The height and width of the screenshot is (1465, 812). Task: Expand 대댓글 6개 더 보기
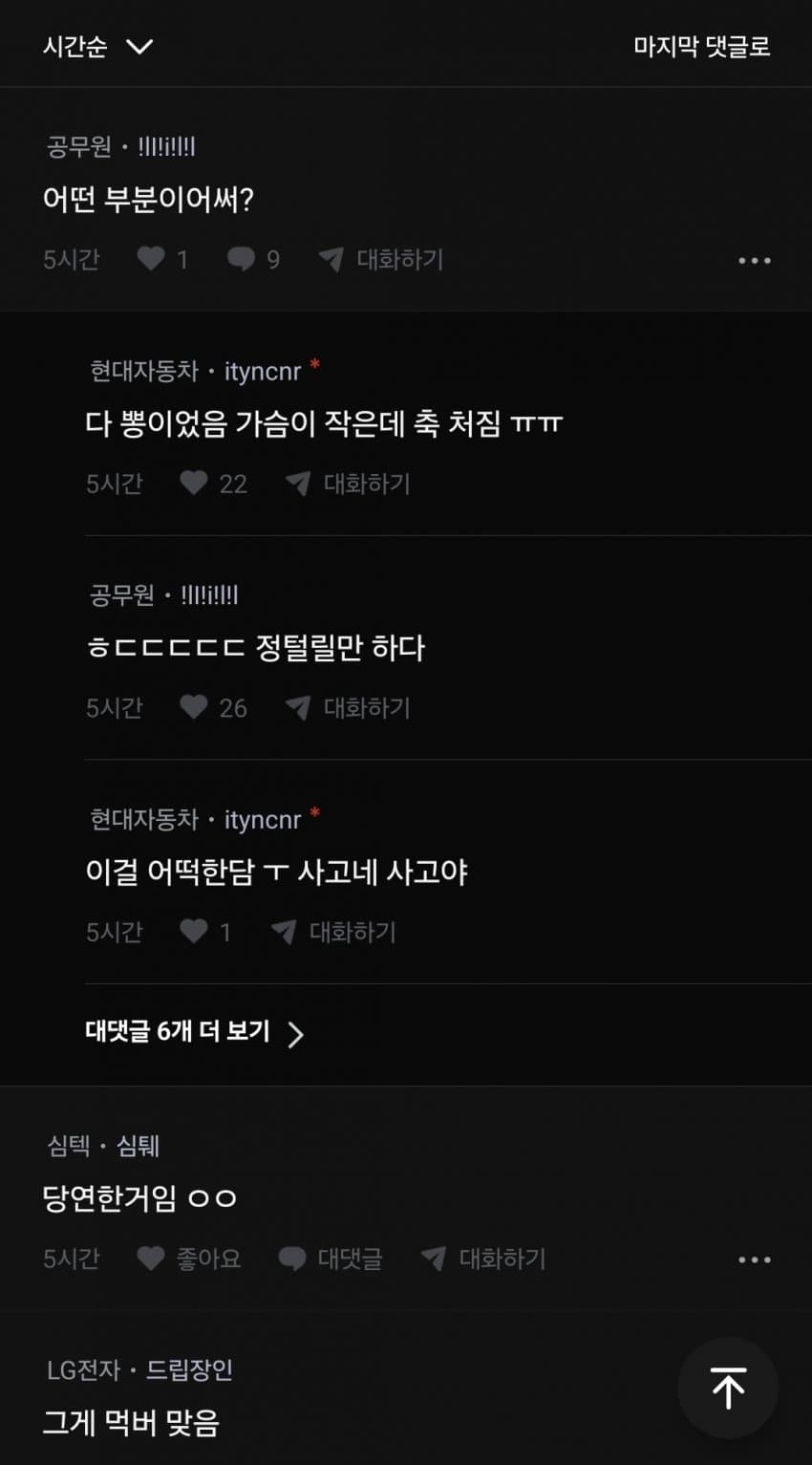(x=194, y=1032)
